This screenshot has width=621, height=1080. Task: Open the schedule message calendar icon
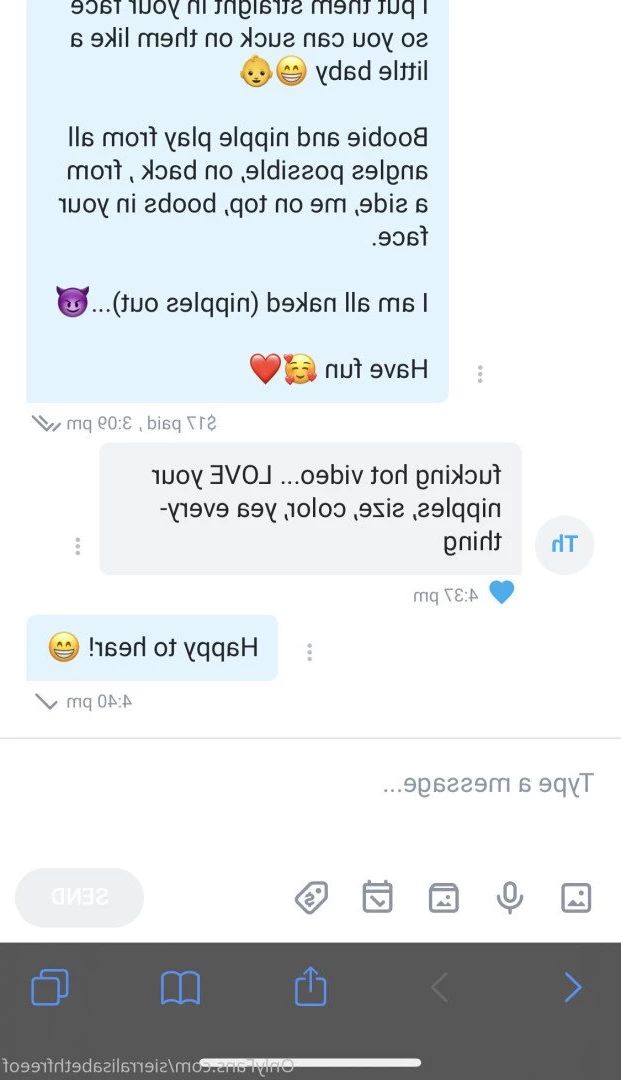378,897
